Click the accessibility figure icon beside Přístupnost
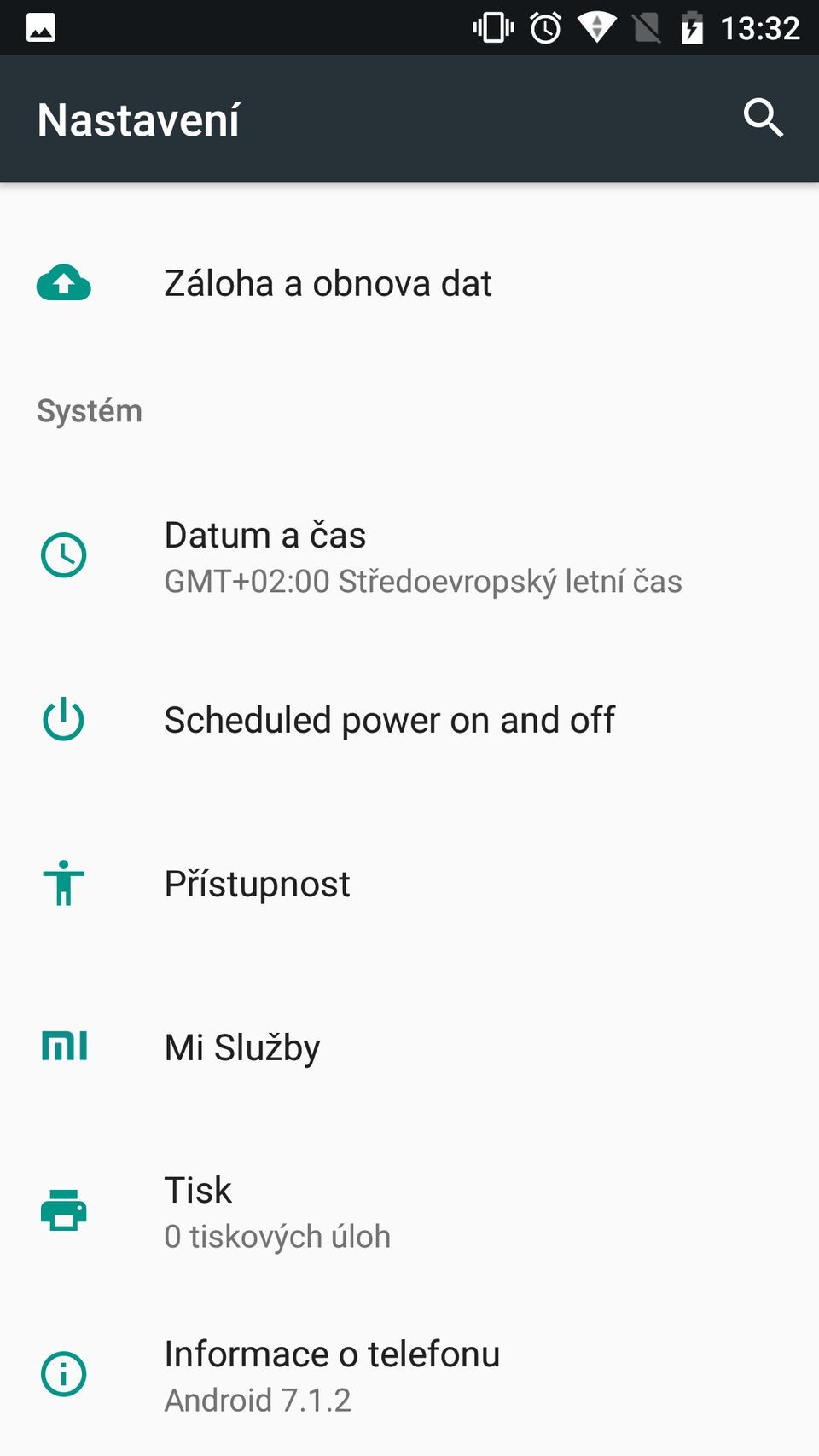The image size is (819, 1456). pos(63,884)
